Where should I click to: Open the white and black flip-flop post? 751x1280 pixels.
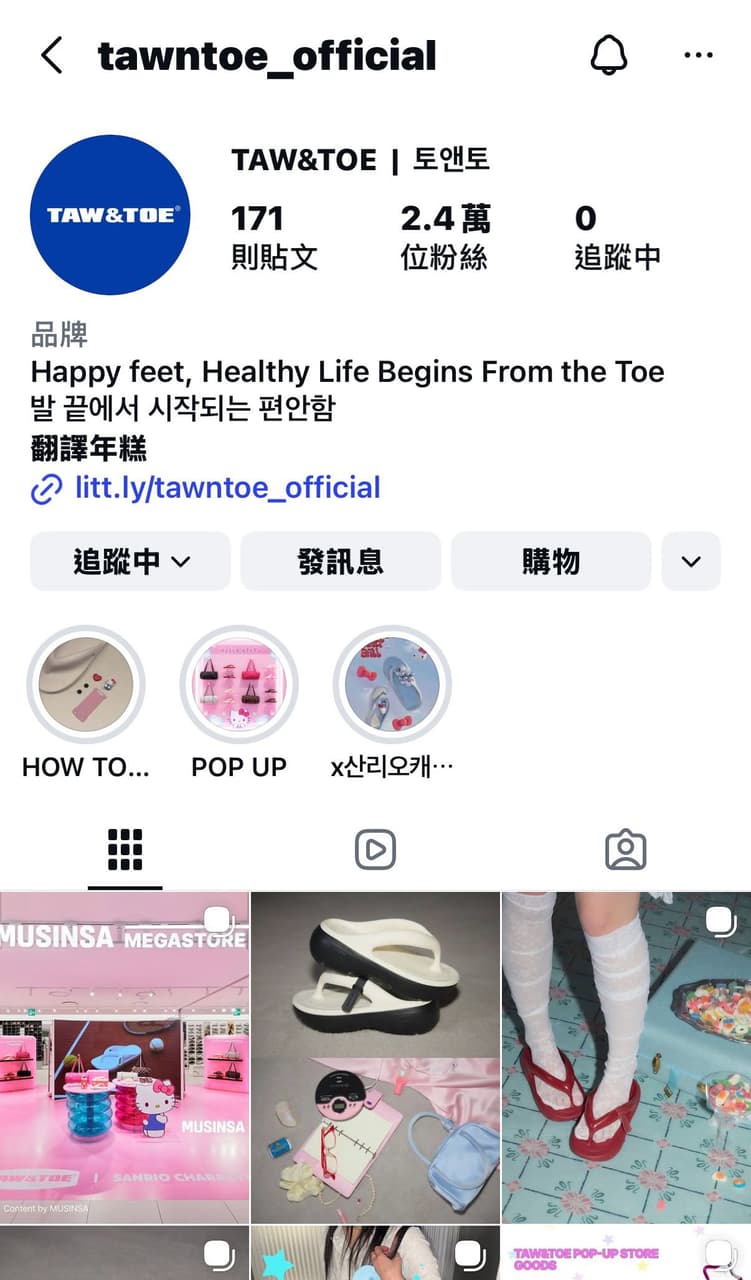click(375, 1058)
